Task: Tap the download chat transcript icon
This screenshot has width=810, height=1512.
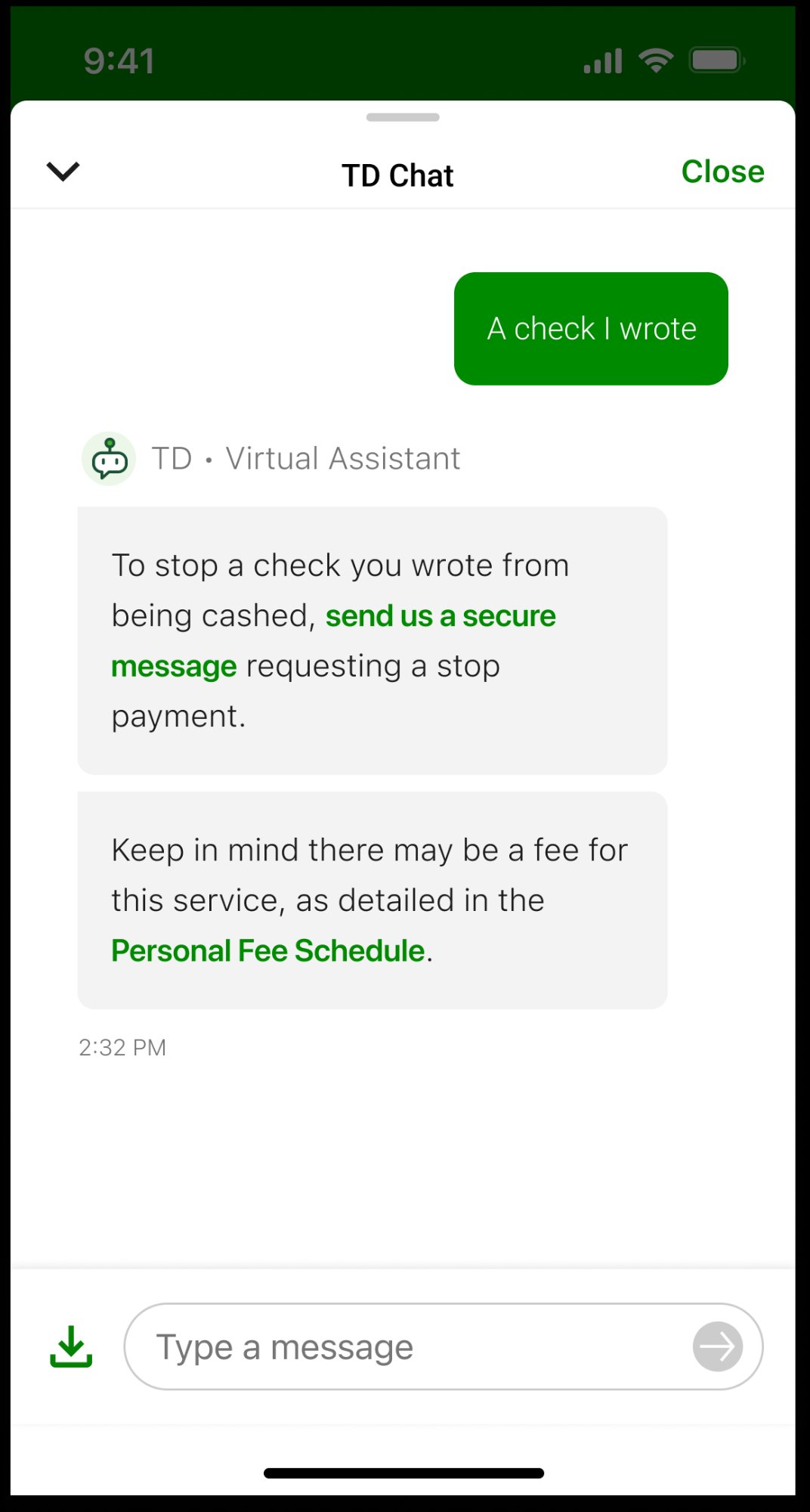Action: [x=70, y=1346]
